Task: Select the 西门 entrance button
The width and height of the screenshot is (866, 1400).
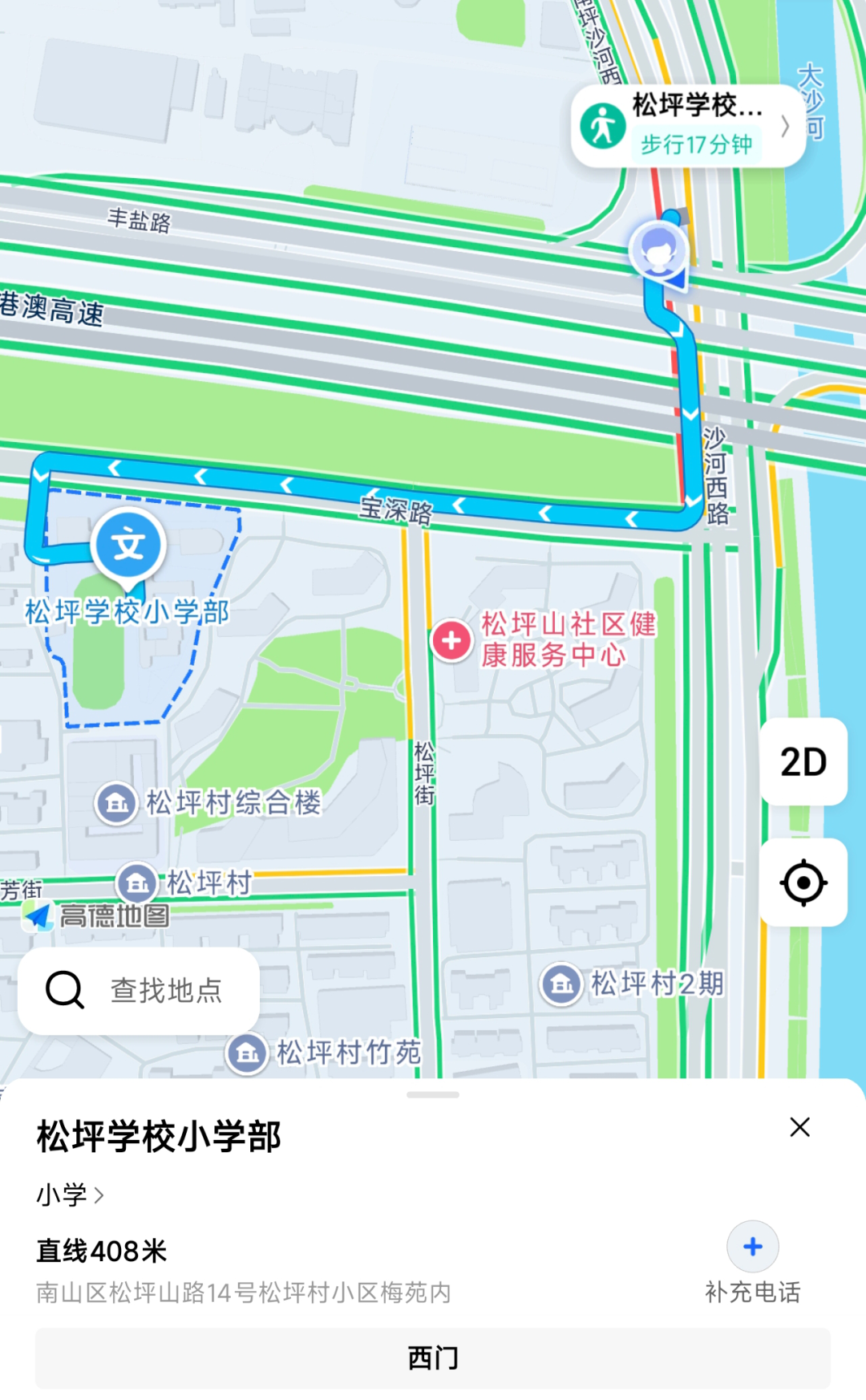Action: click(433, 1357)
